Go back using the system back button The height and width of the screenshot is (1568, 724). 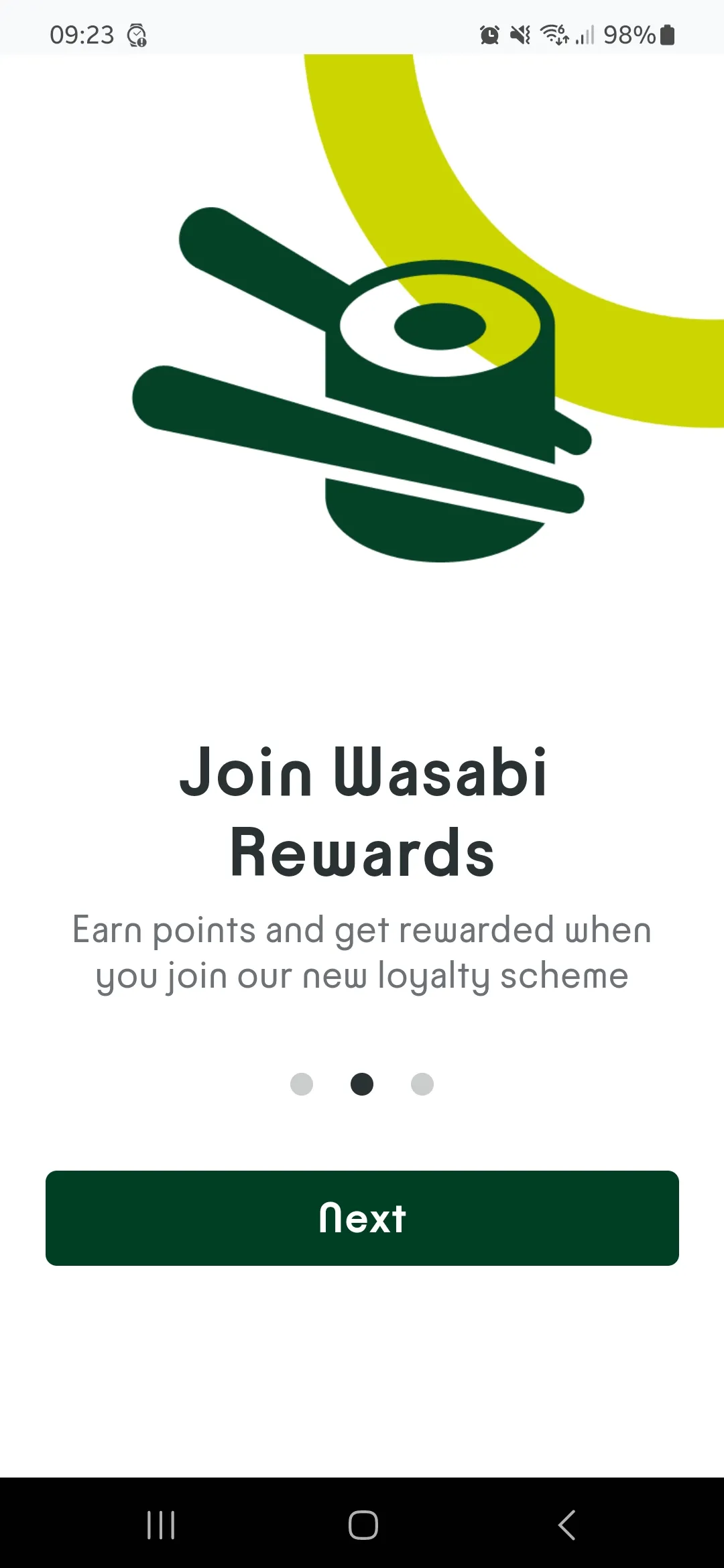(566, 1525)
